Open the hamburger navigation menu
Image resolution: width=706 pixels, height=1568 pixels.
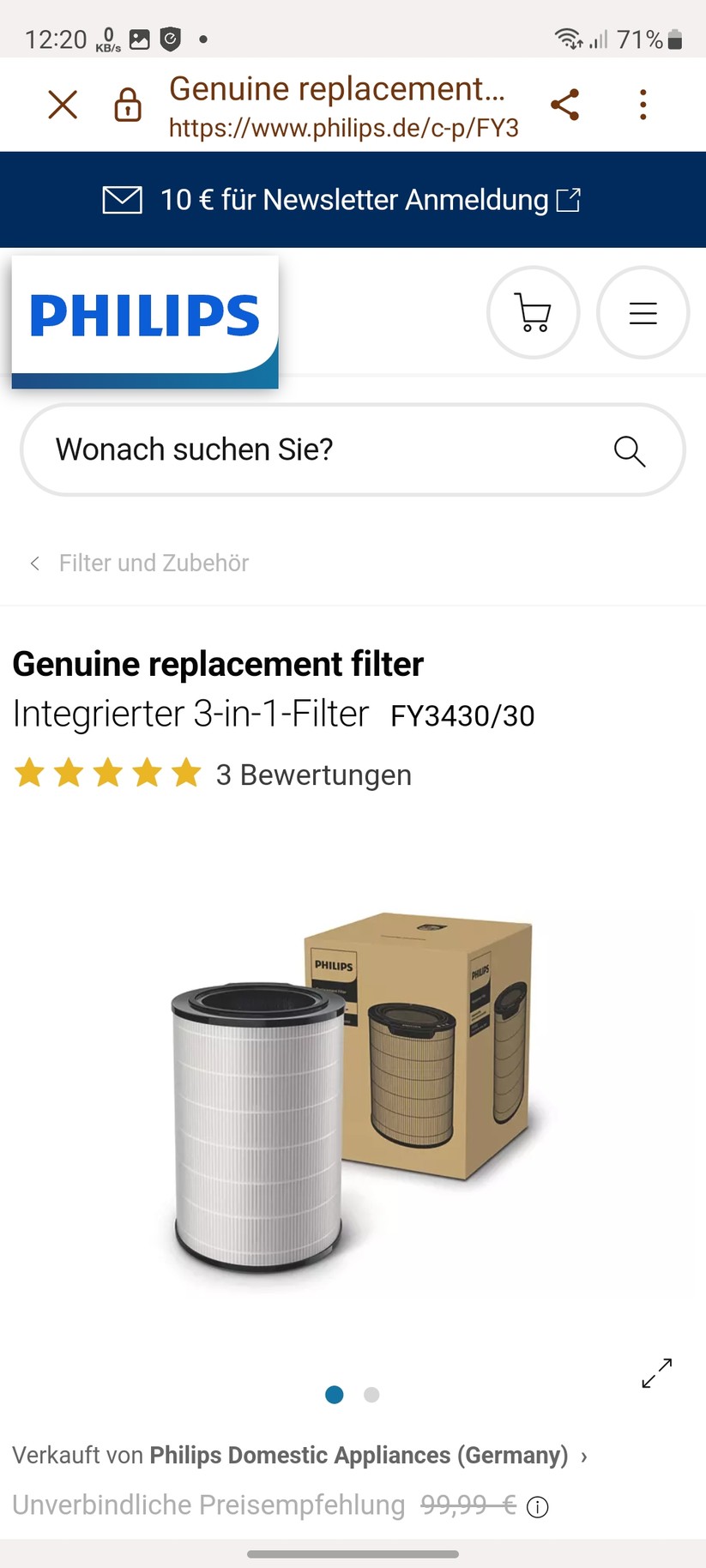(642, 312)
